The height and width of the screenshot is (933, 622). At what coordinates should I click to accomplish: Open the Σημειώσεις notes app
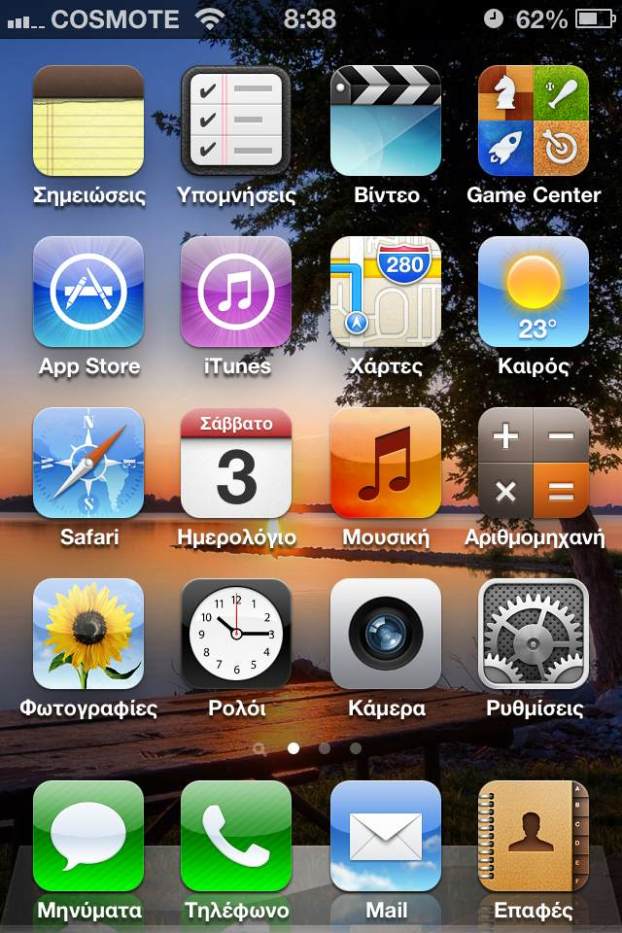tap(88, 121)
